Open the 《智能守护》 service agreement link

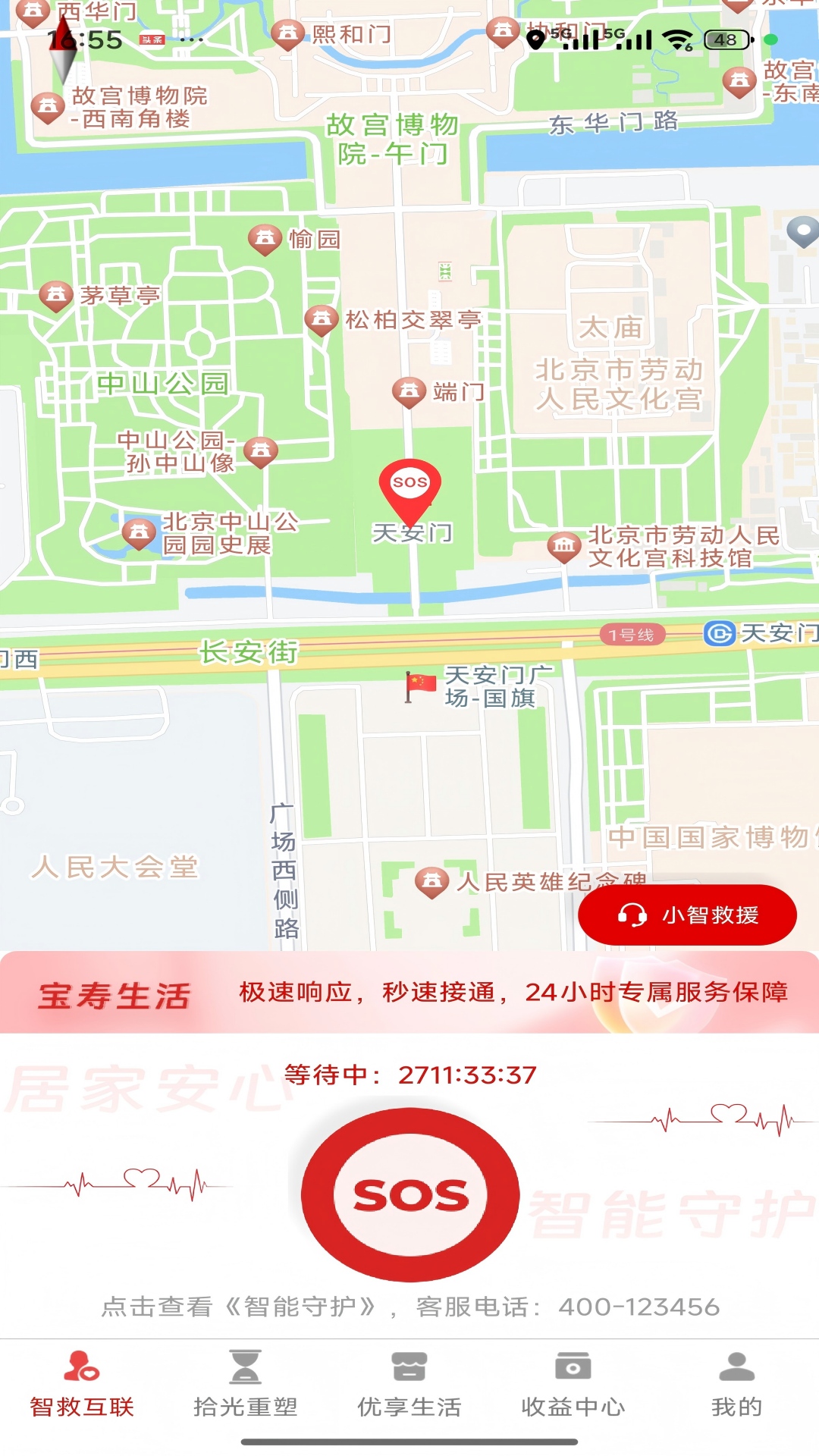(x=302, y=1306)
